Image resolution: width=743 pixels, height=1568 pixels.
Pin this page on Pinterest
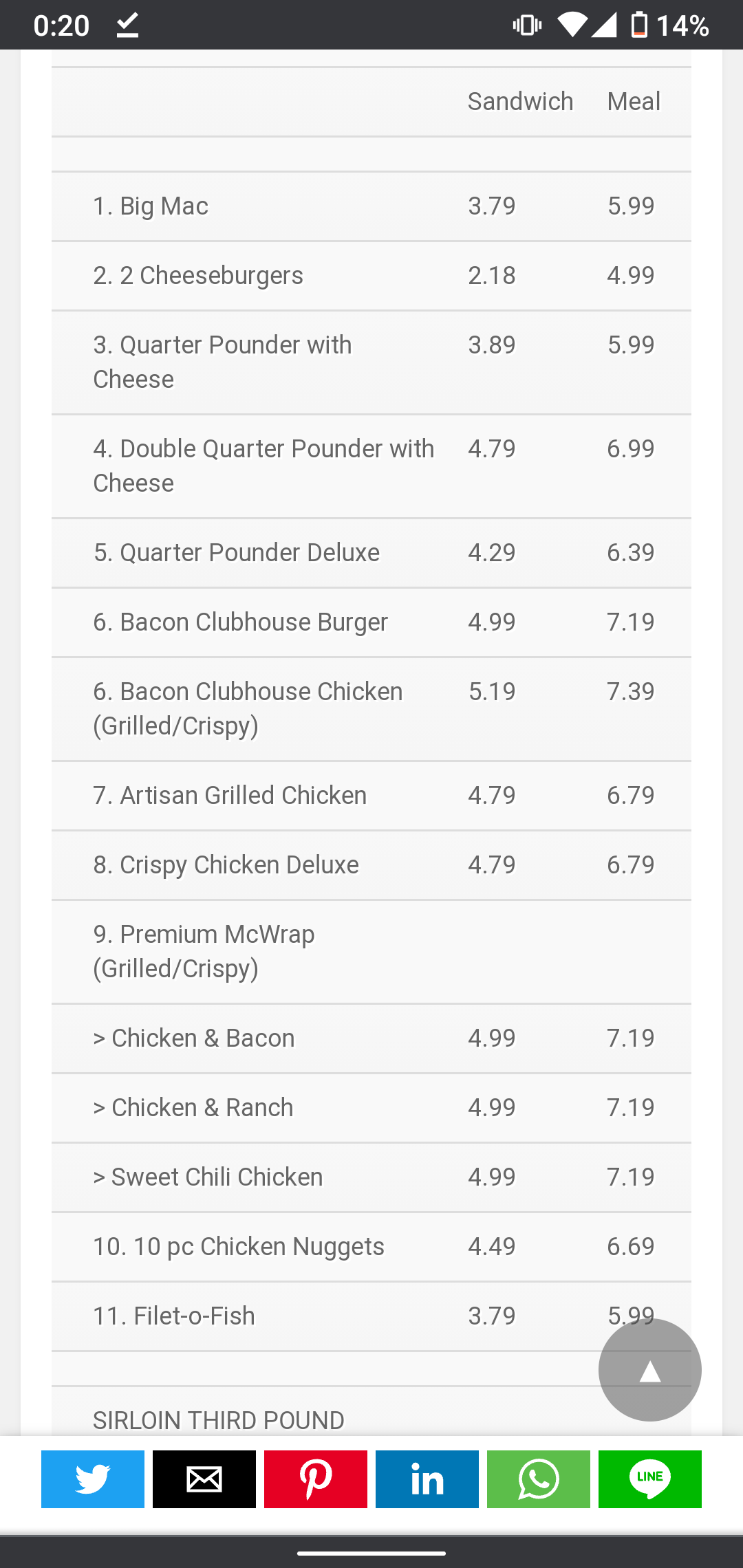pyautogui.click(x=316, y=1479)
